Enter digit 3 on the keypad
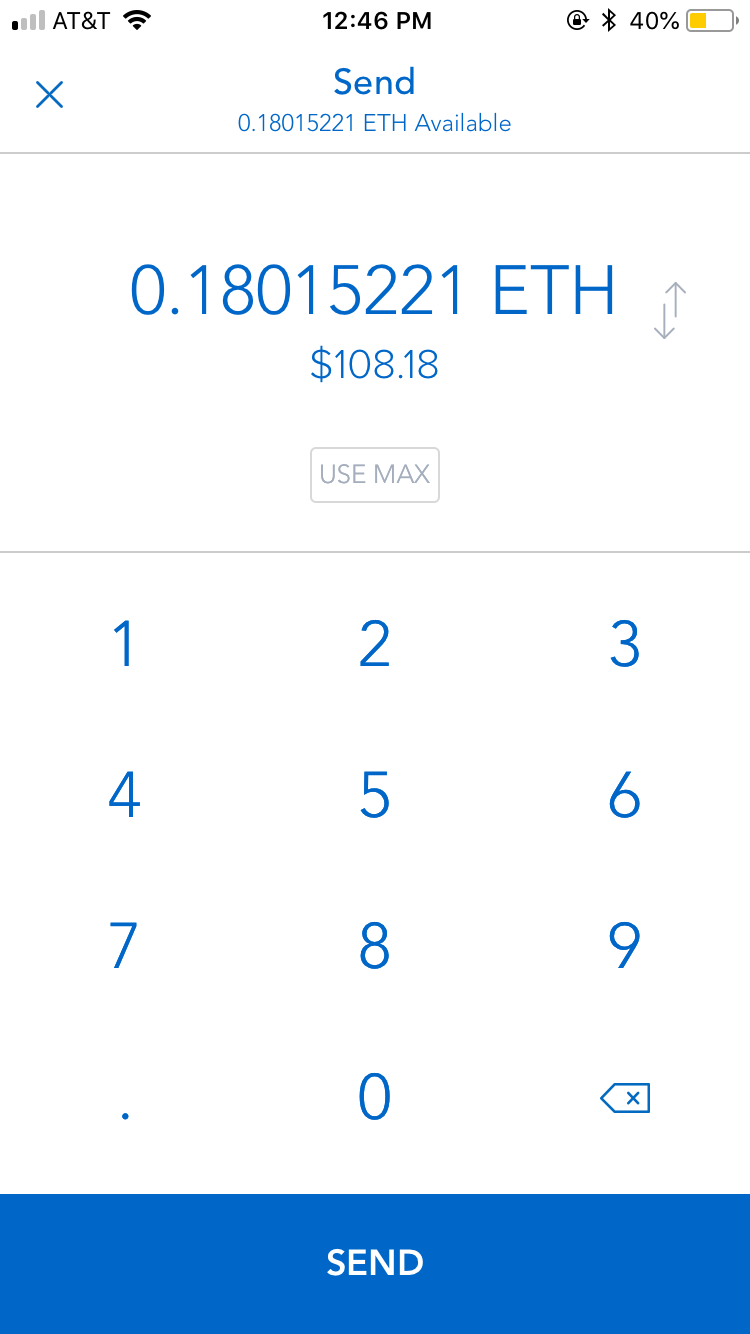 tap(625, 645)
